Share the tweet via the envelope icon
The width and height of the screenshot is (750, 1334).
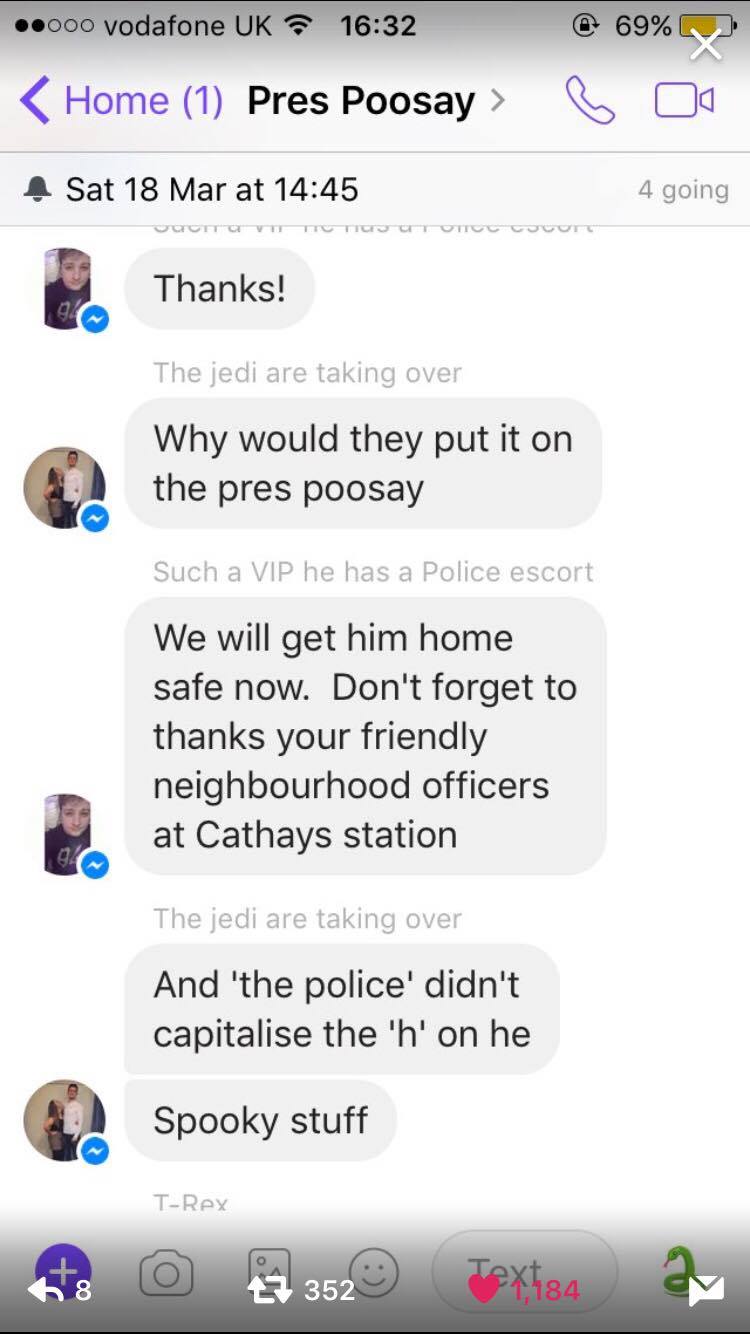(706, 1290)
